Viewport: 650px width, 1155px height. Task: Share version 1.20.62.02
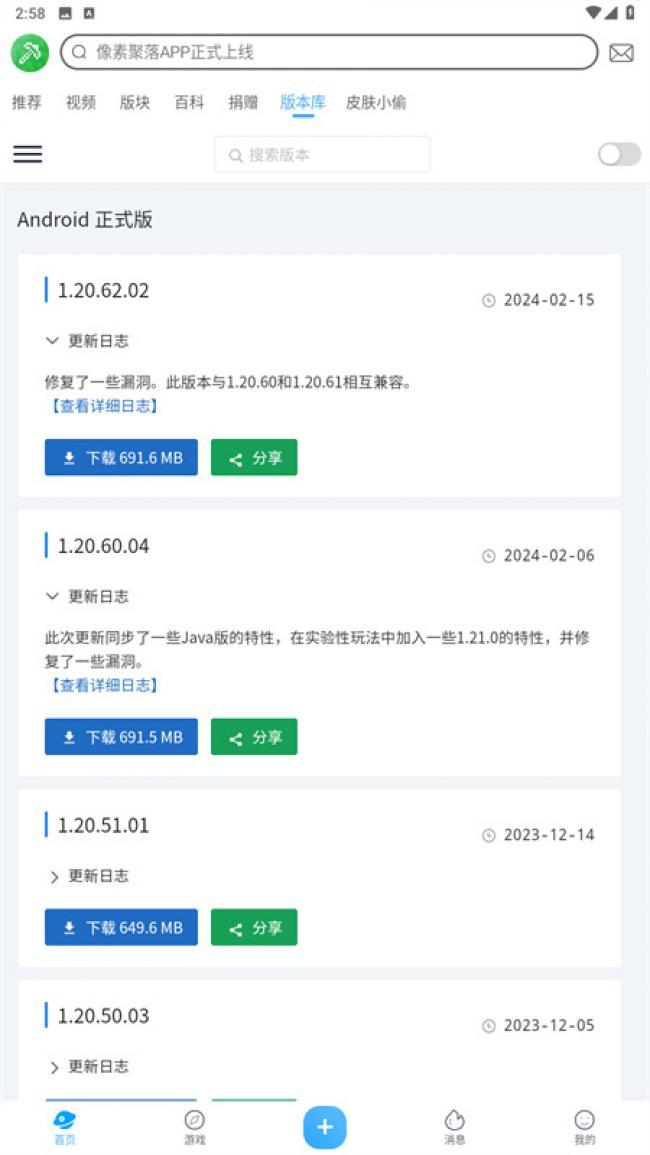(254, 458)
